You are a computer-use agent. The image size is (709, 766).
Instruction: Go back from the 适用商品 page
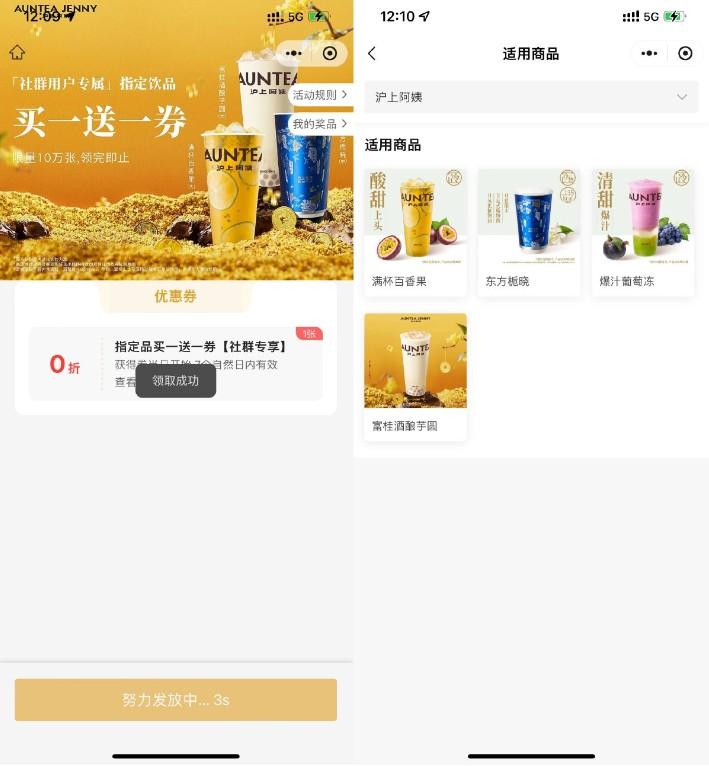coord(372,53)
